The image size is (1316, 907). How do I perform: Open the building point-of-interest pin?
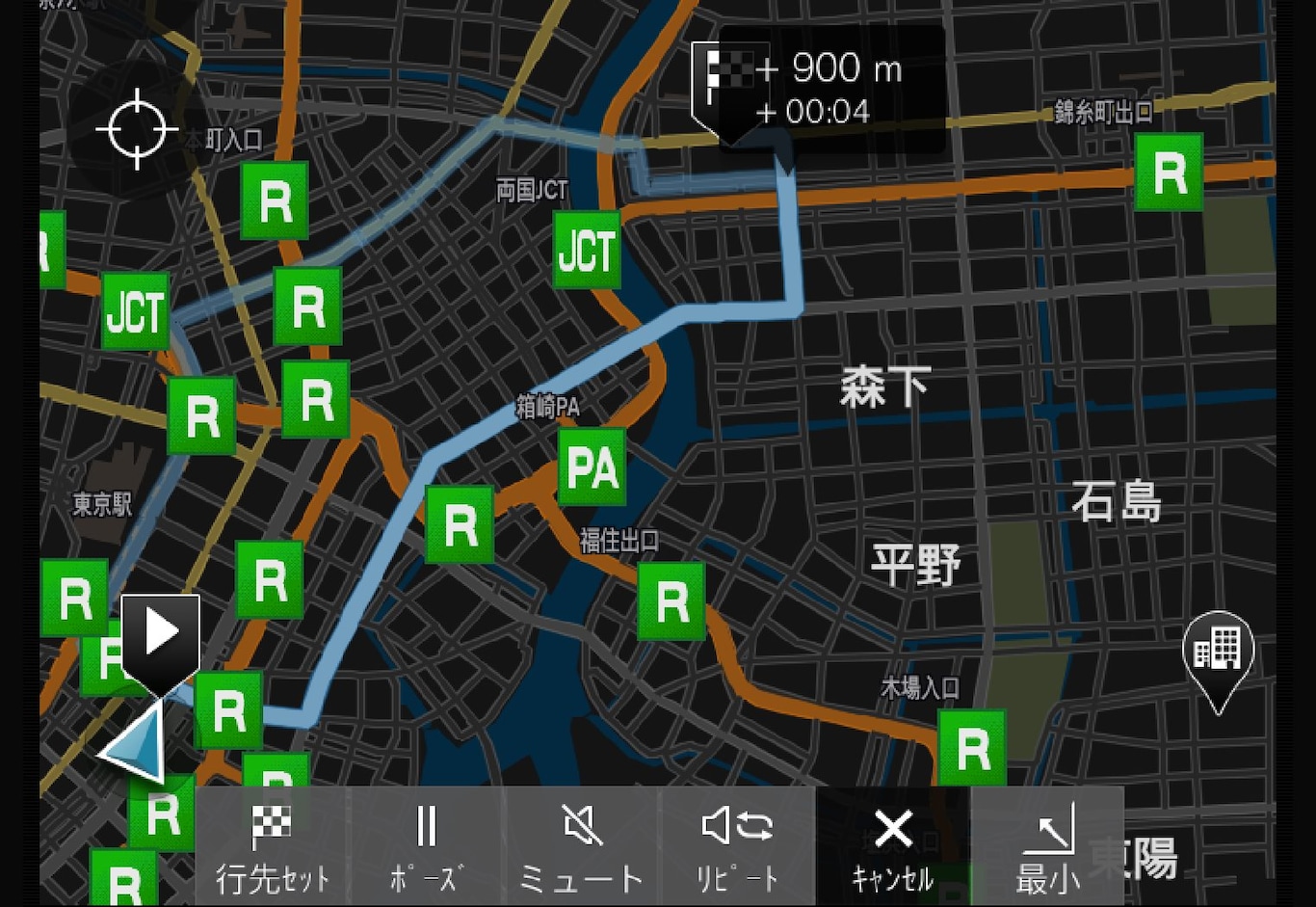pyautogui.click(x=1218, y=653)
